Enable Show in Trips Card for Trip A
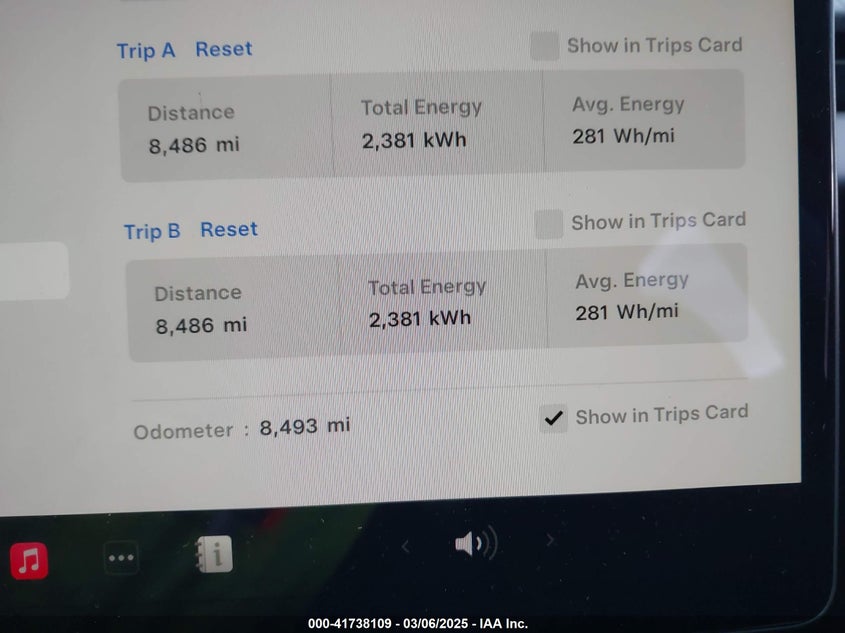 (x=544, y=46)
